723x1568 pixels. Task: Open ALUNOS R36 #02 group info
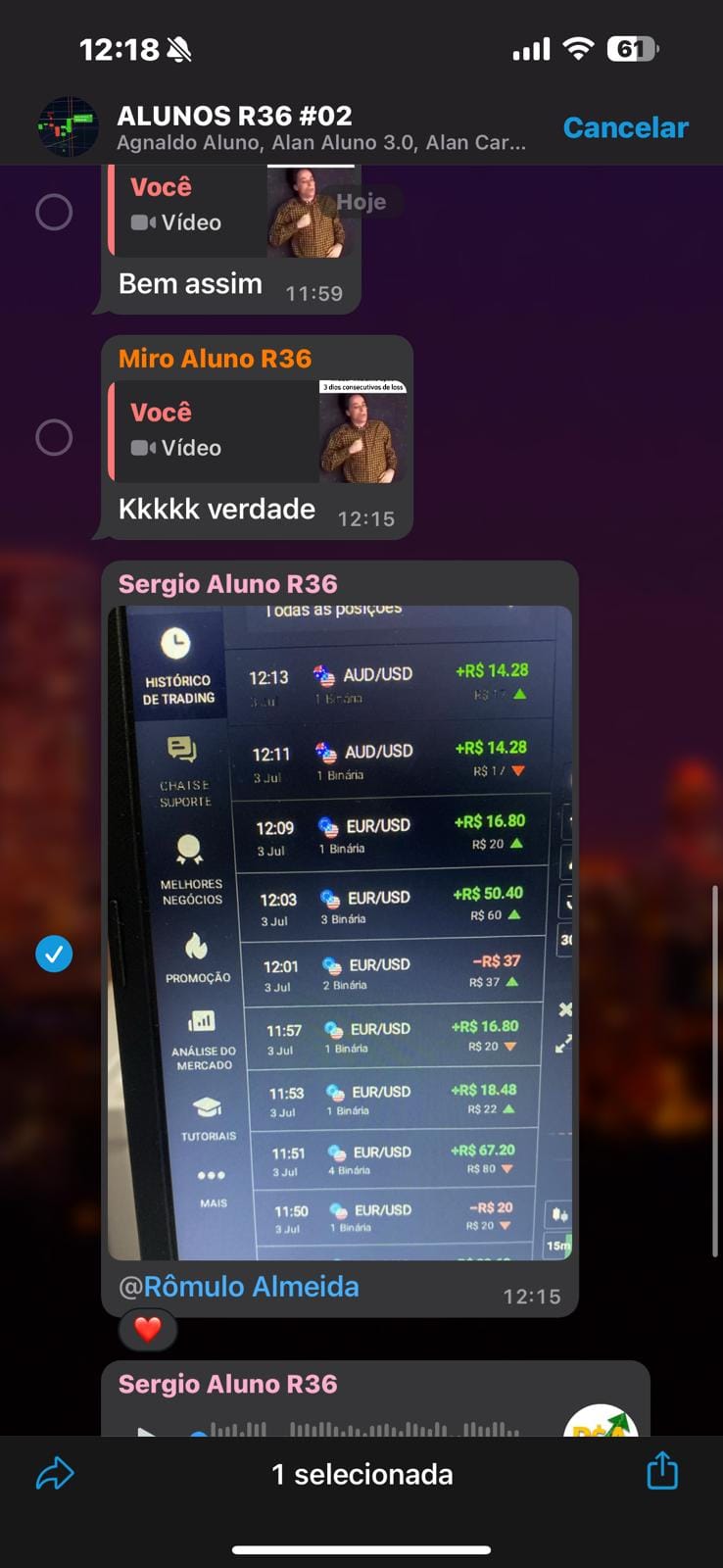294,127
